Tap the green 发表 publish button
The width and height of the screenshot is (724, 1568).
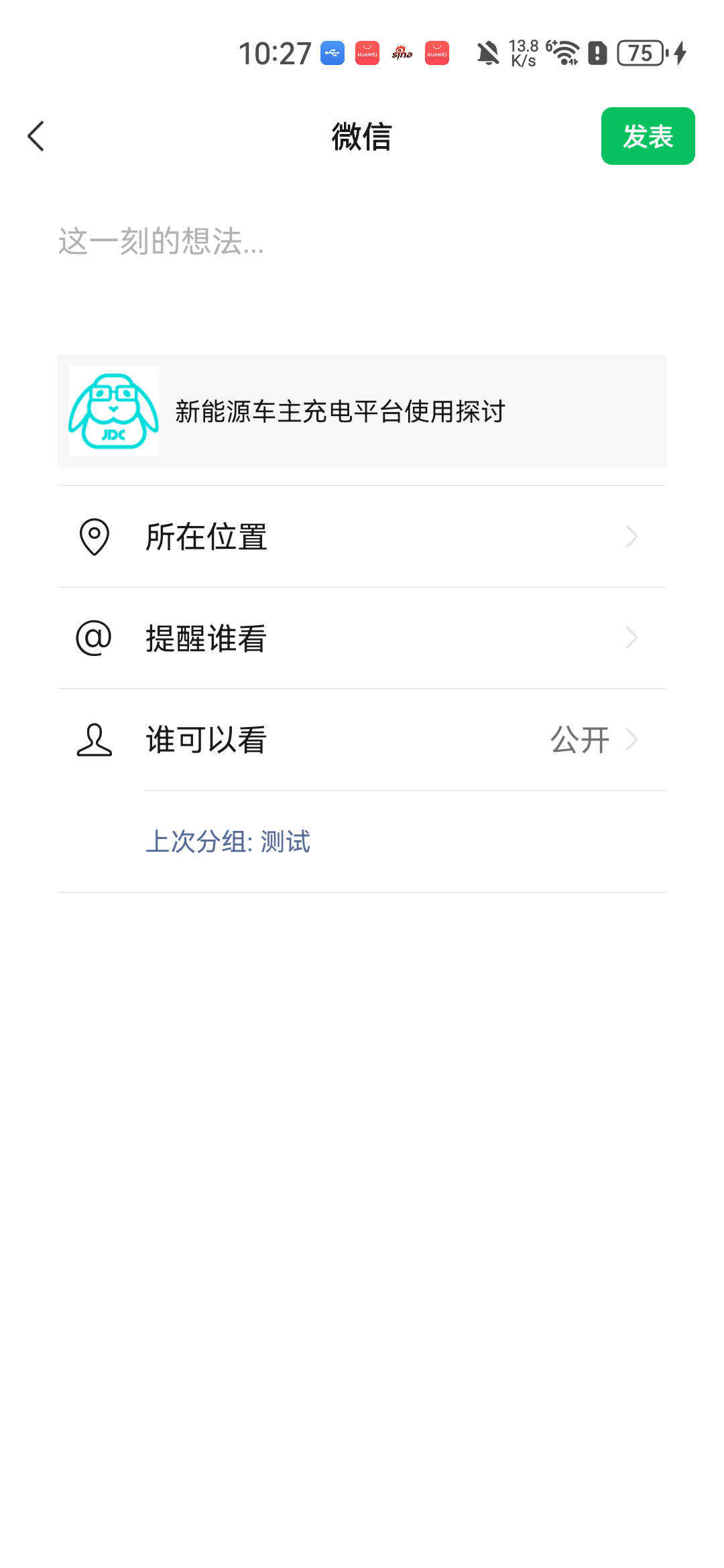[648, 136]
